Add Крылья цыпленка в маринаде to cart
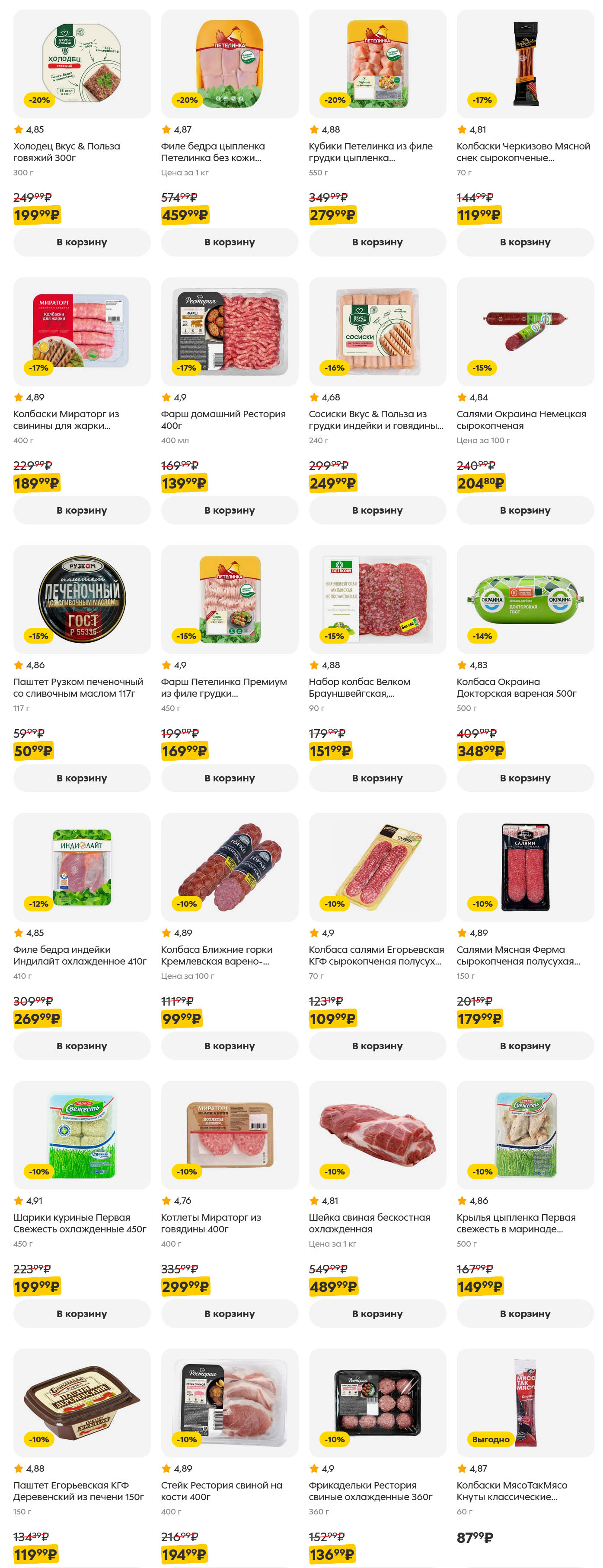This screenshot has width=603, height=1568. [x=524, y=1314]
